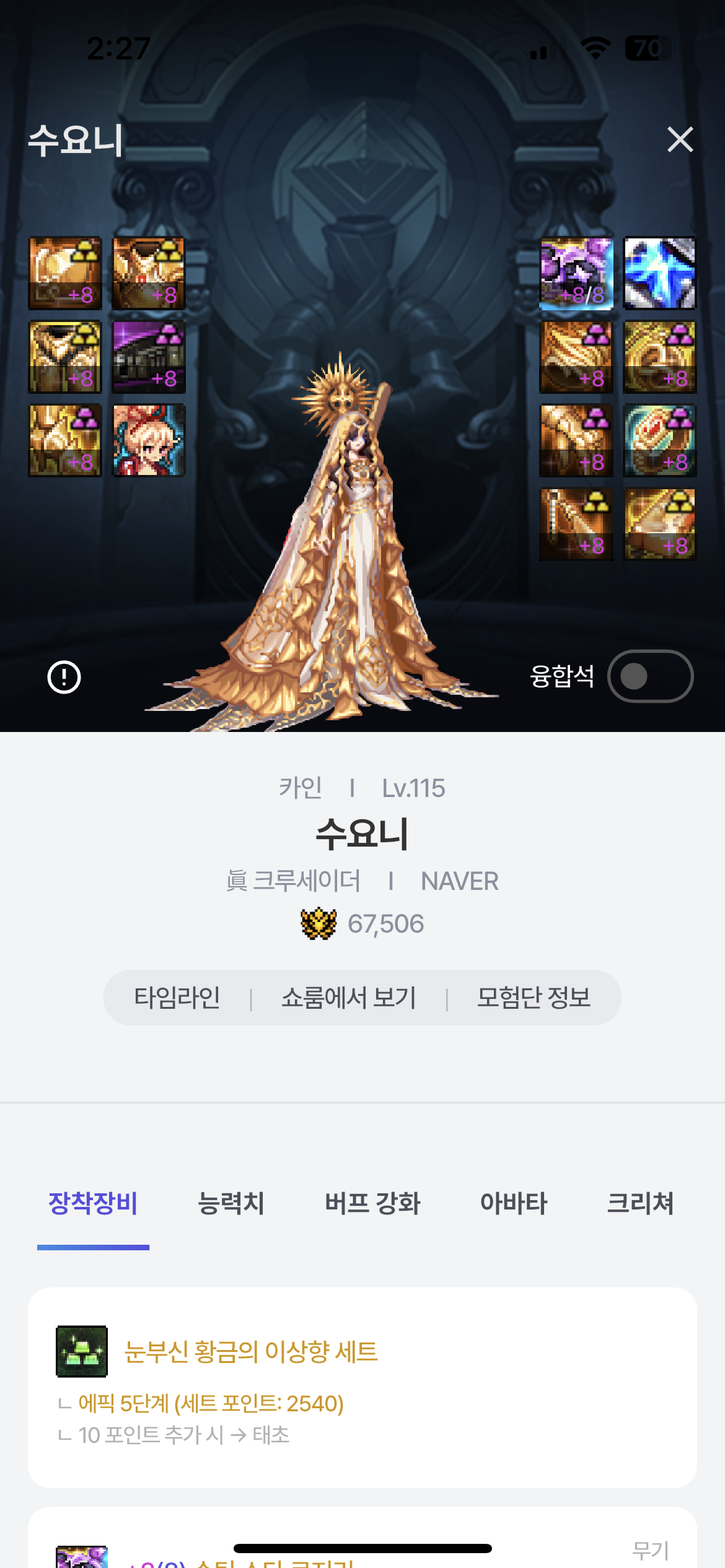This screenshot has width=725, height=1568.
Task: Toggle the 융합석 switch
Action: (x=650, y=676)
